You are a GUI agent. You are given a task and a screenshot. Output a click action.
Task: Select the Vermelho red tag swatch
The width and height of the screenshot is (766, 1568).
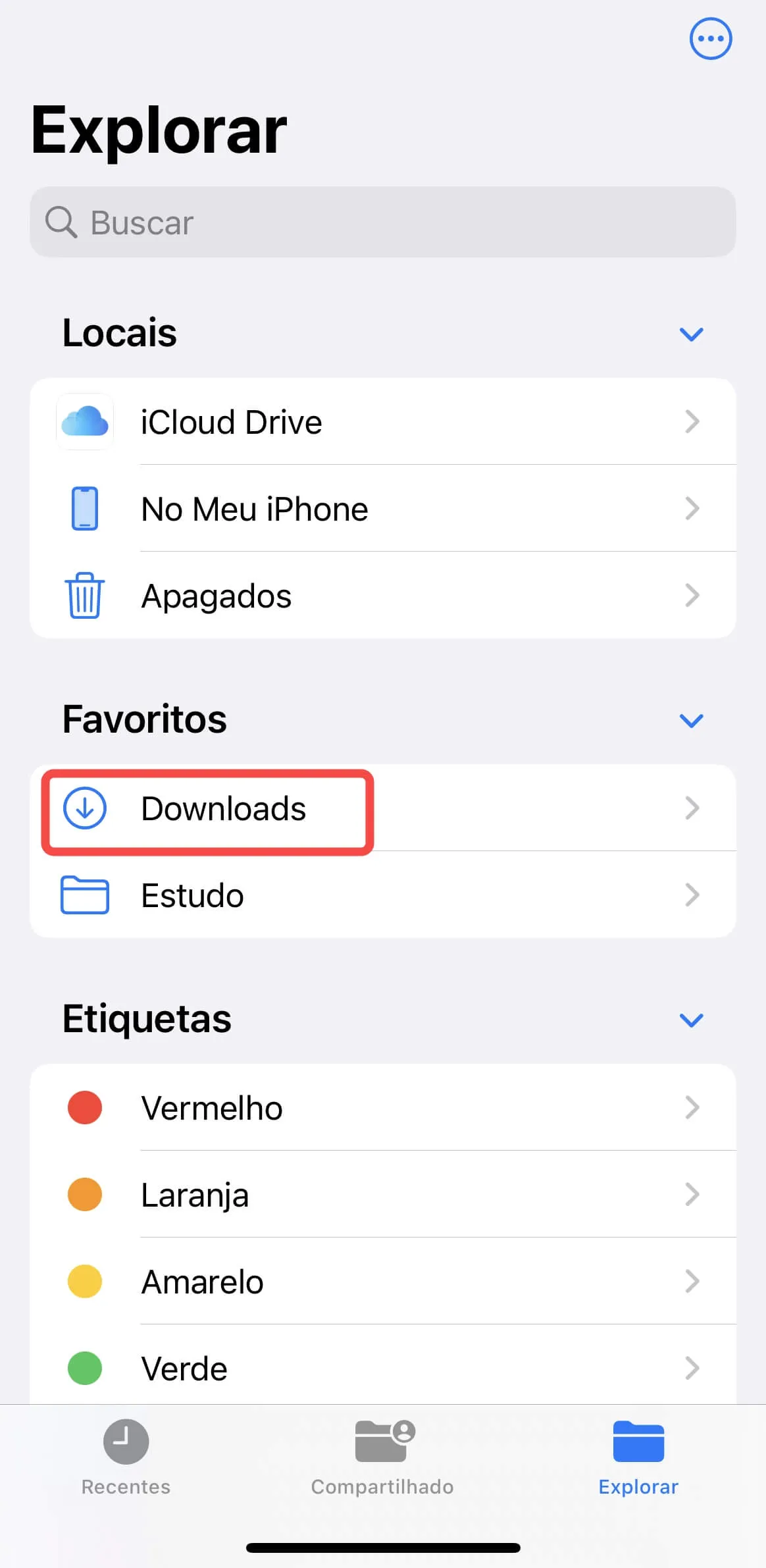pos(84,1107)
